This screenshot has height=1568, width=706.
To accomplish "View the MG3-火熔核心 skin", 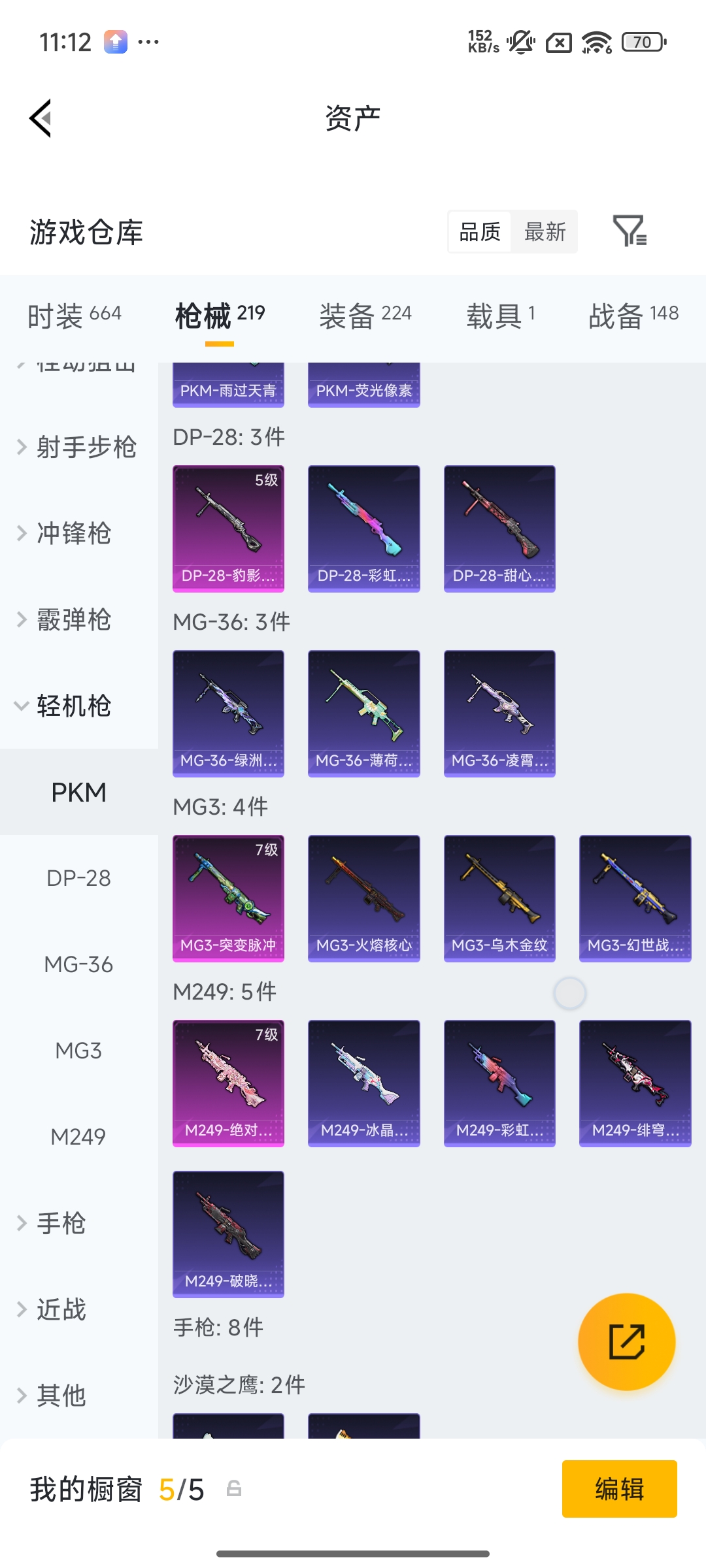I will tap(363, 898).
